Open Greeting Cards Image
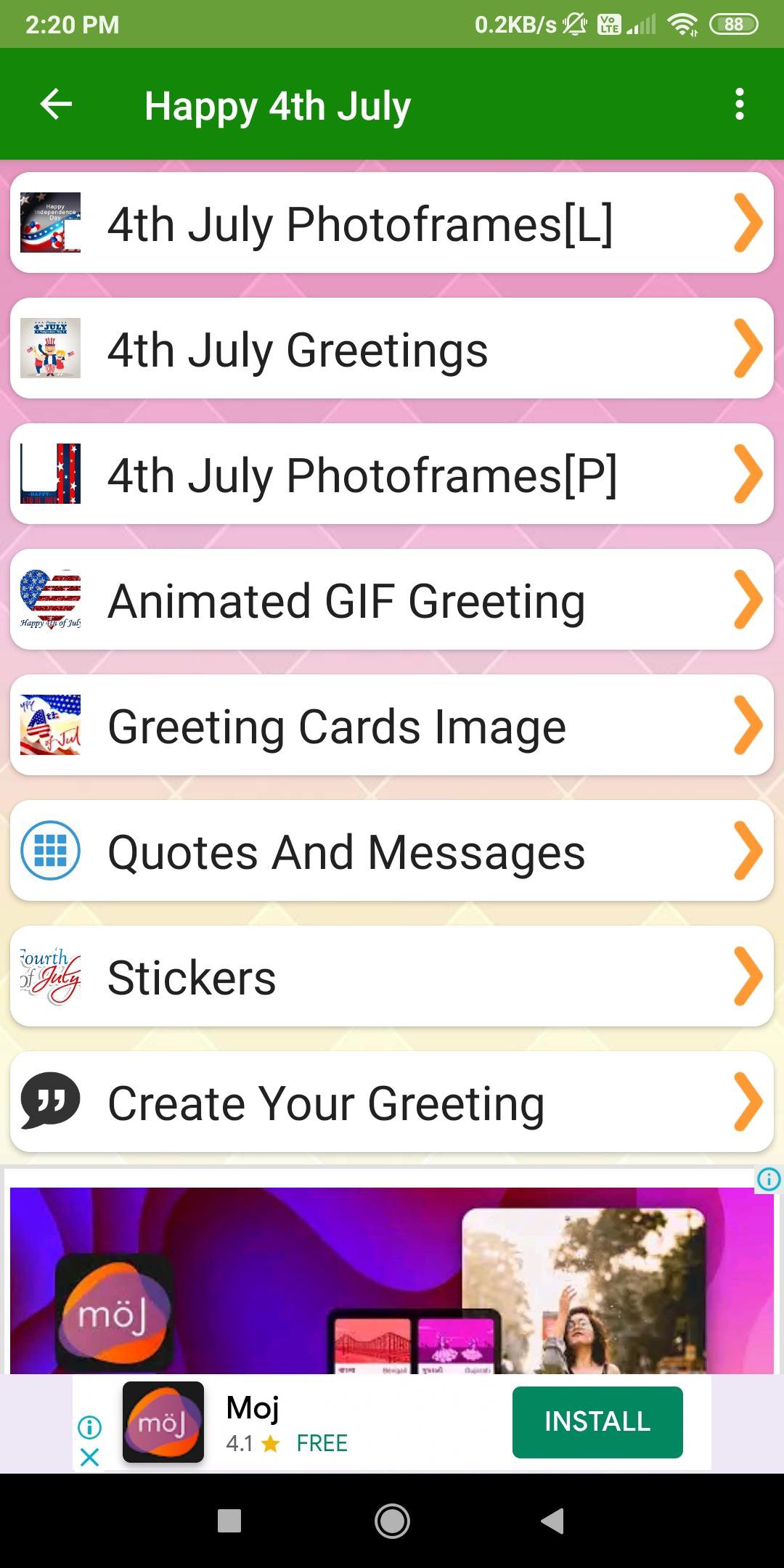784x1568 pixels. (392, 725)
